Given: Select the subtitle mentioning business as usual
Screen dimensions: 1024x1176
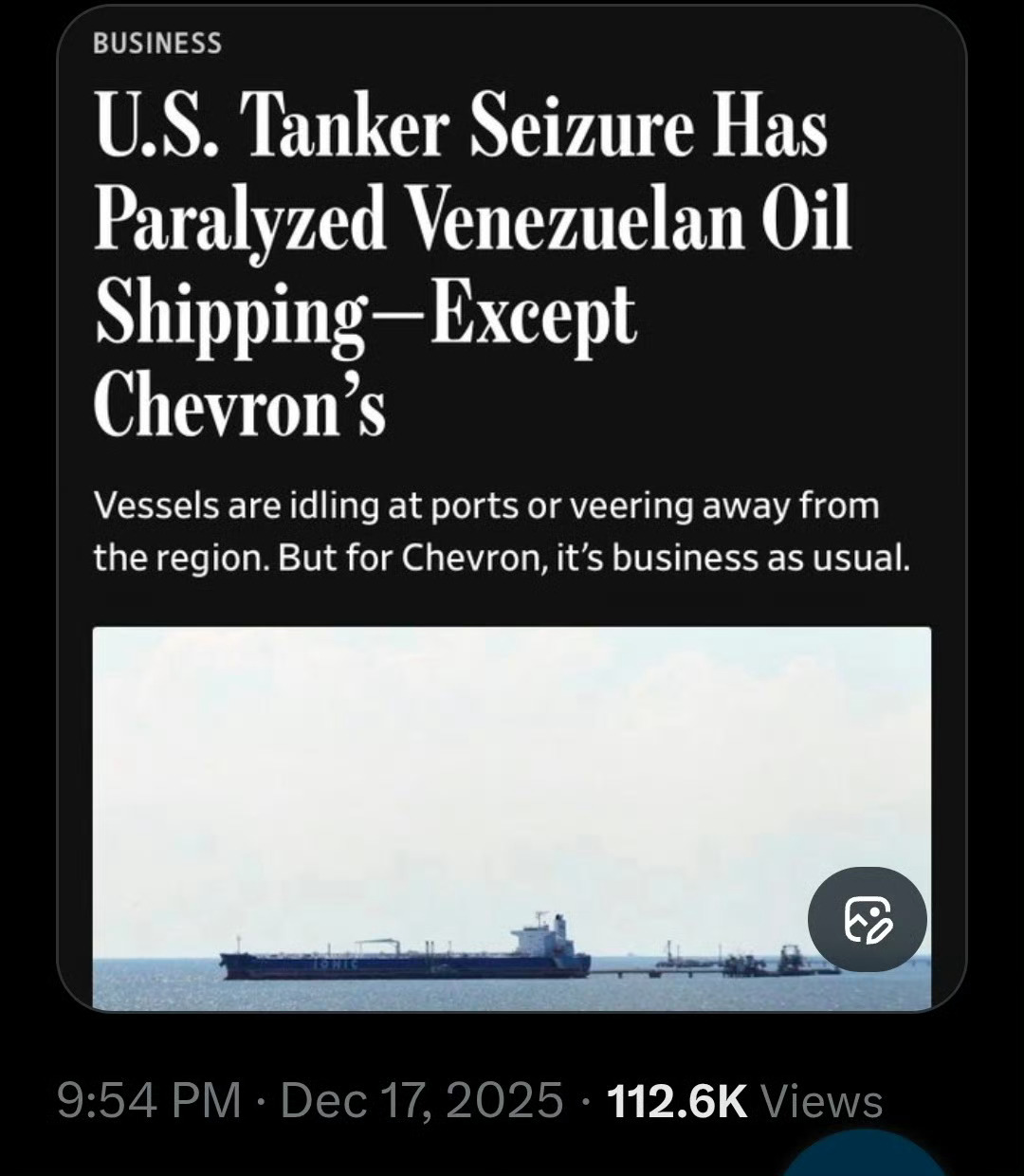Looking at the screenshot, I should (x=503, y=558).
